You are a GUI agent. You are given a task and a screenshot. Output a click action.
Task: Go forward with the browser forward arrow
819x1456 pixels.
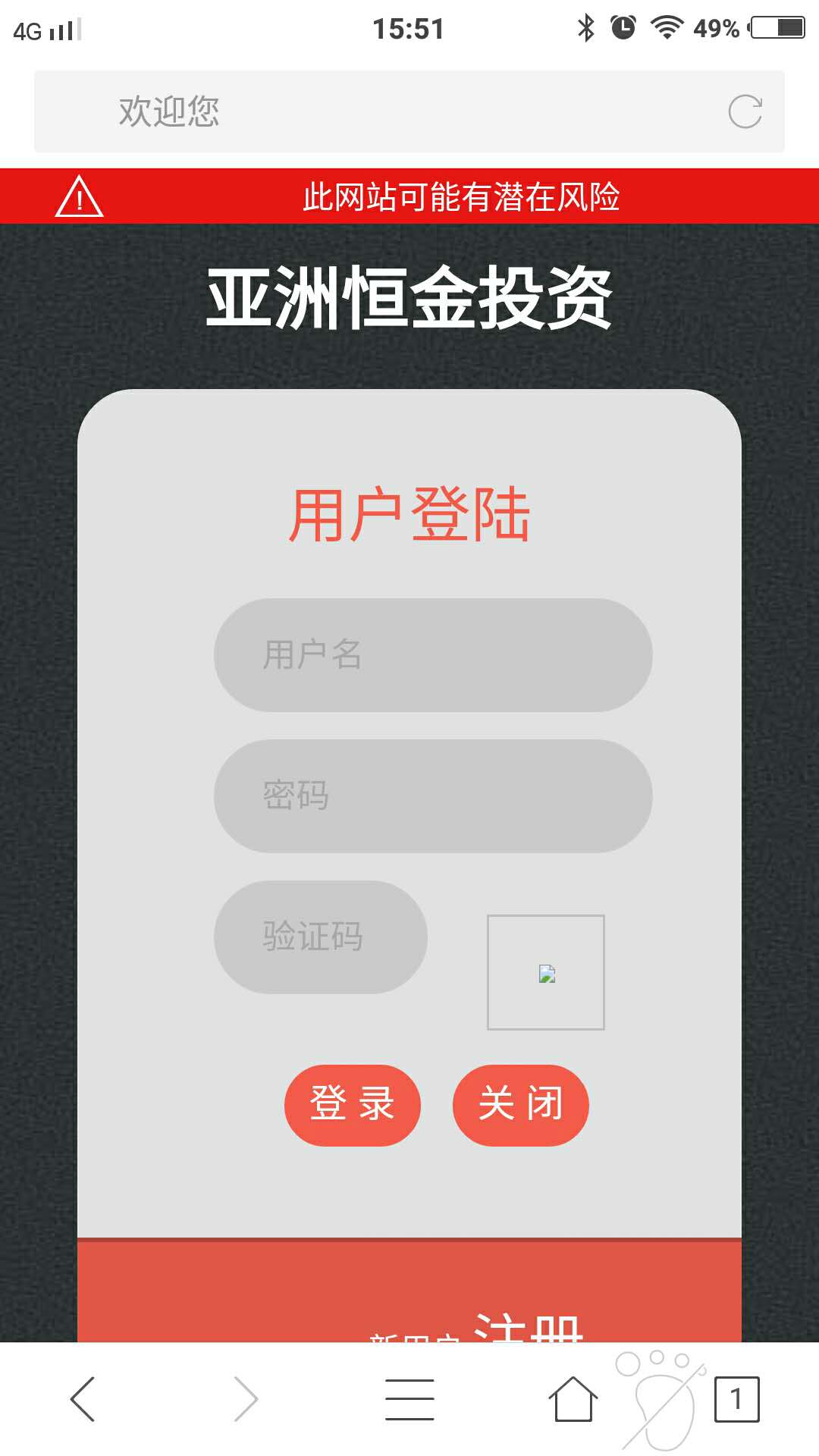coord(246,1399)
